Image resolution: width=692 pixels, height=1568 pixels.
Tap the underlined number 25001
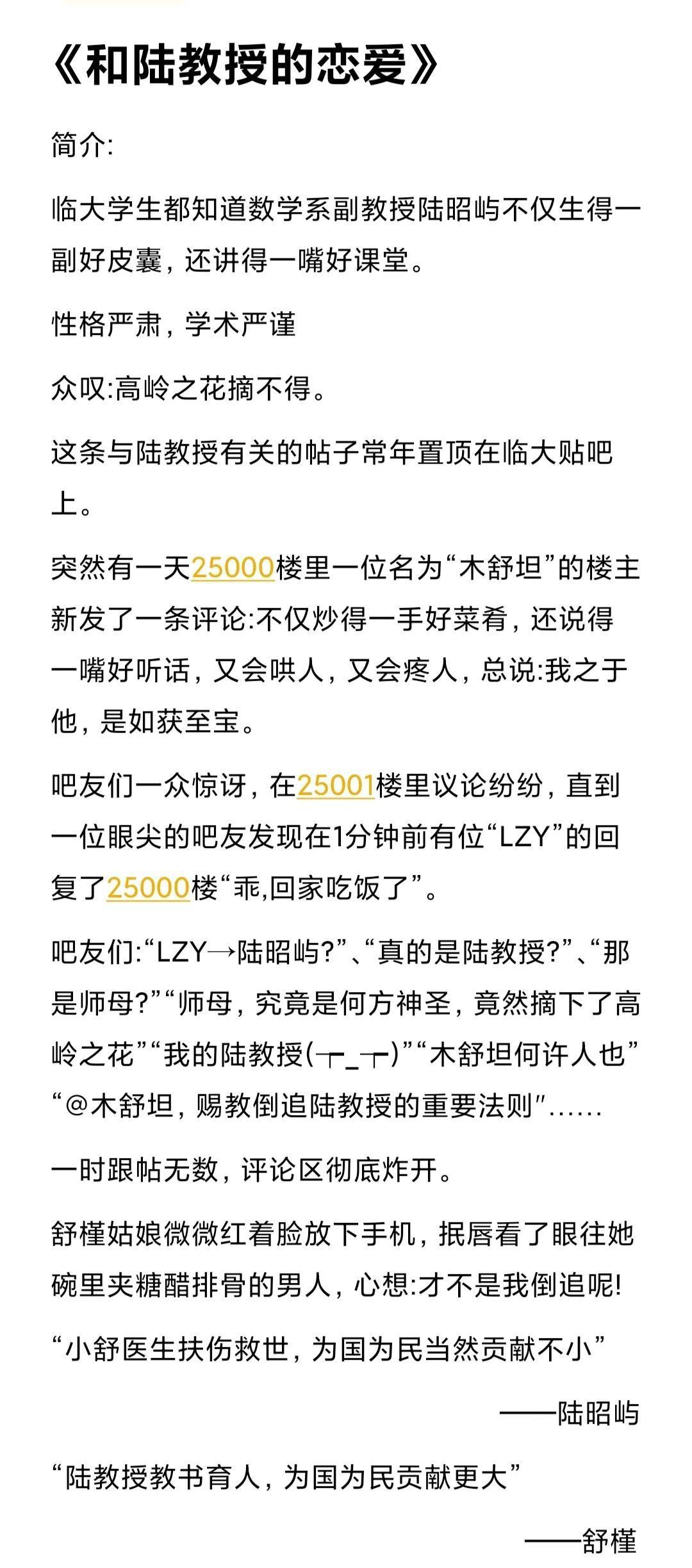tap(336, 787)
